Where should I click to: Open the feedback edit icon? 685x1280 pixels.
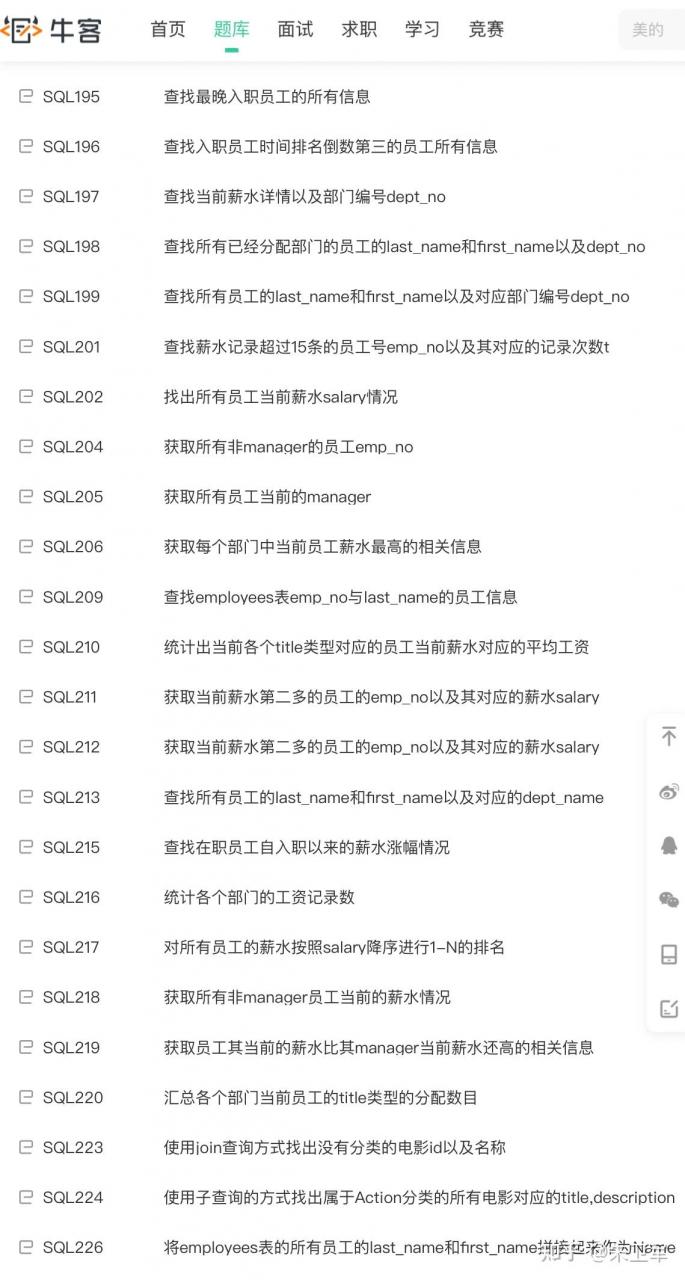click(669, 1008)
